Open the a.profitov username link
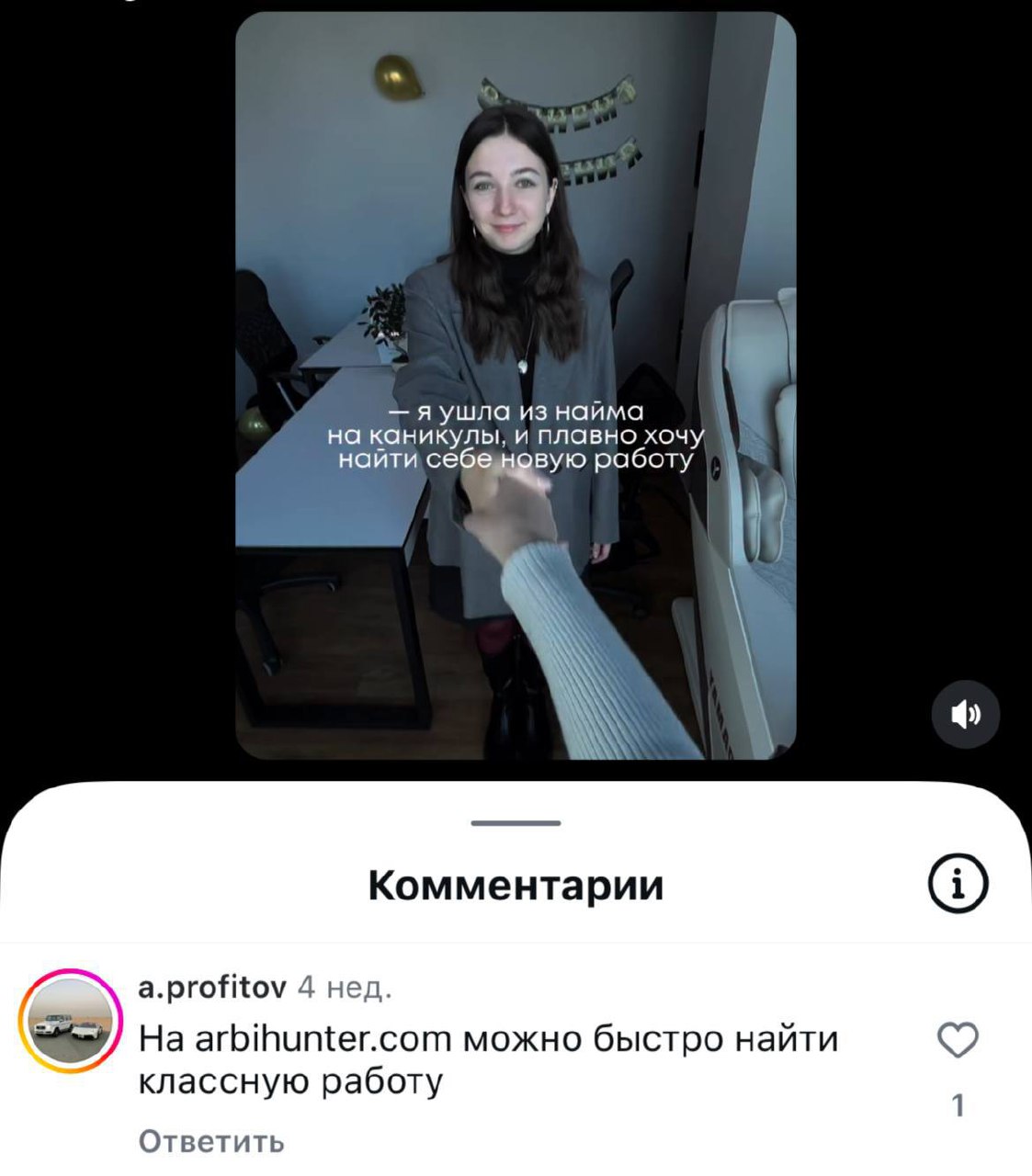The width and height of the screenshot is (1032, 1176). [x=212, y=988]
